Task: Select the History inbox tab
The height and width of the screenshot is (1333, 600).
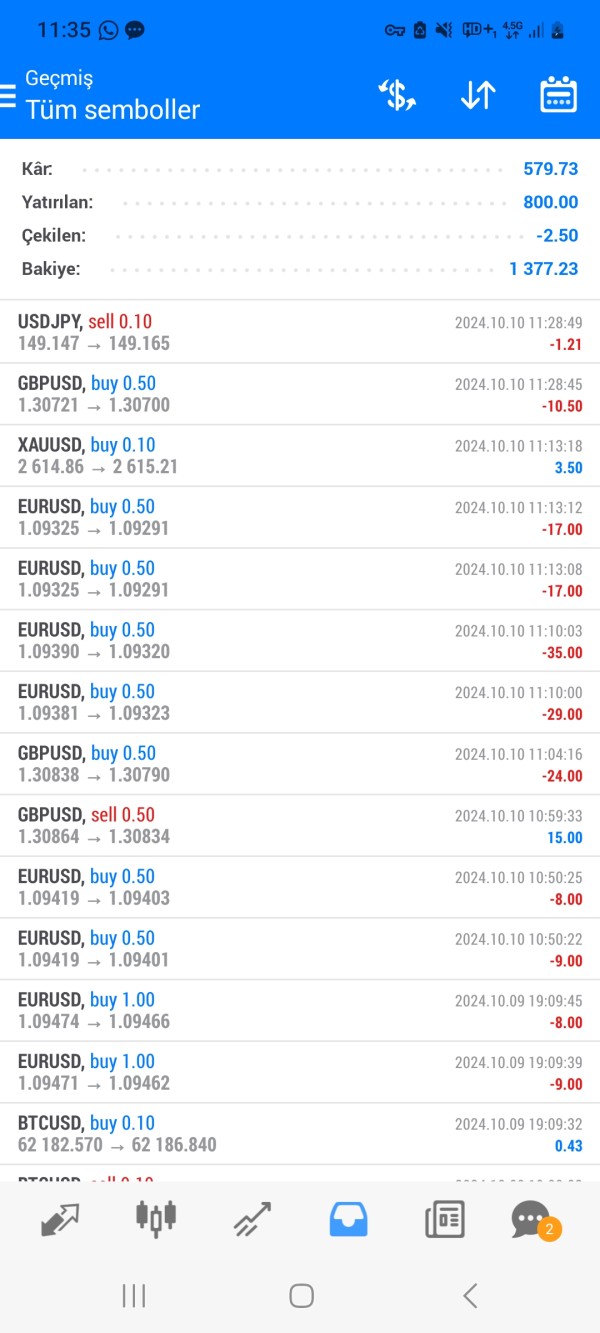Action: point(349,1219)
